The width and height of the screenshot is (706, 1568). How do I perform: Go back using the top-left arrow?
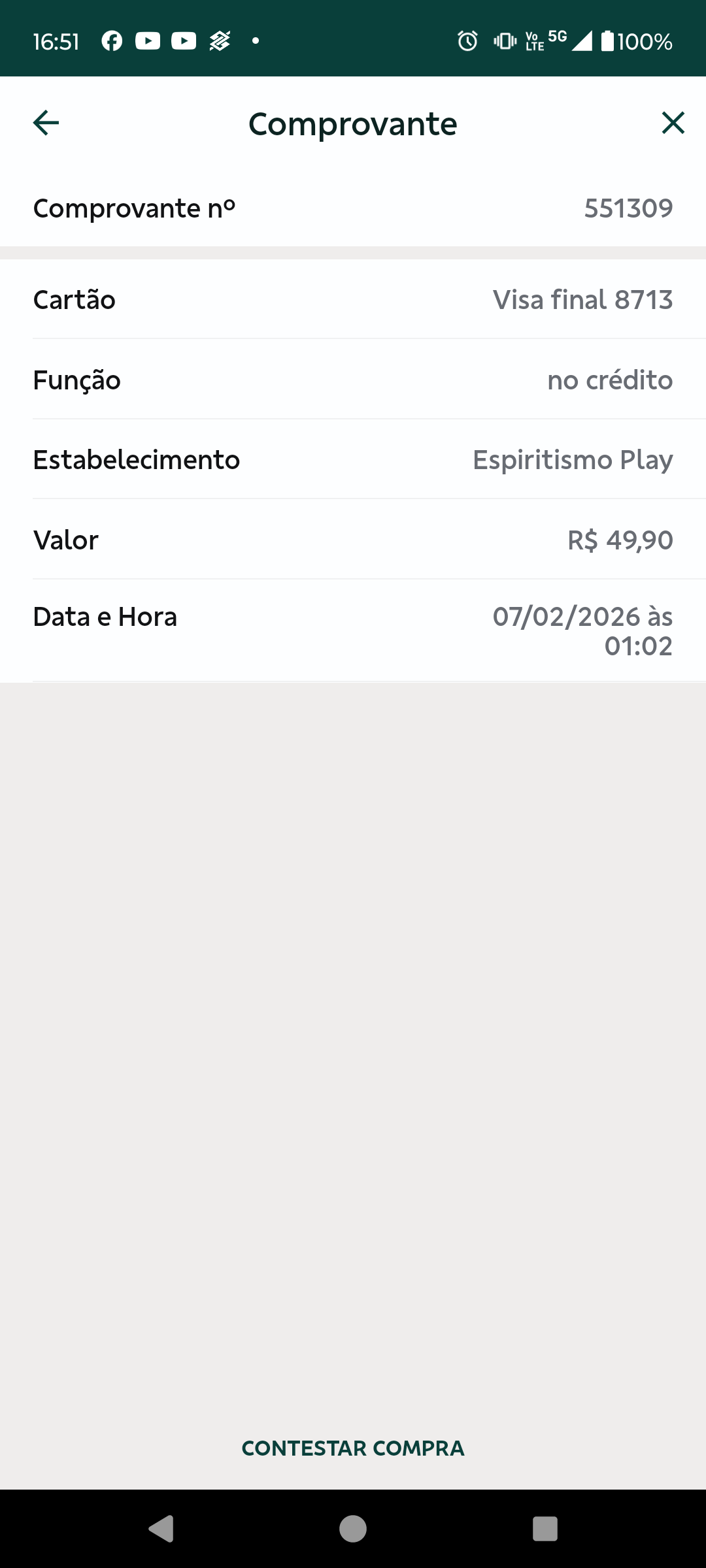coord(46,123)
